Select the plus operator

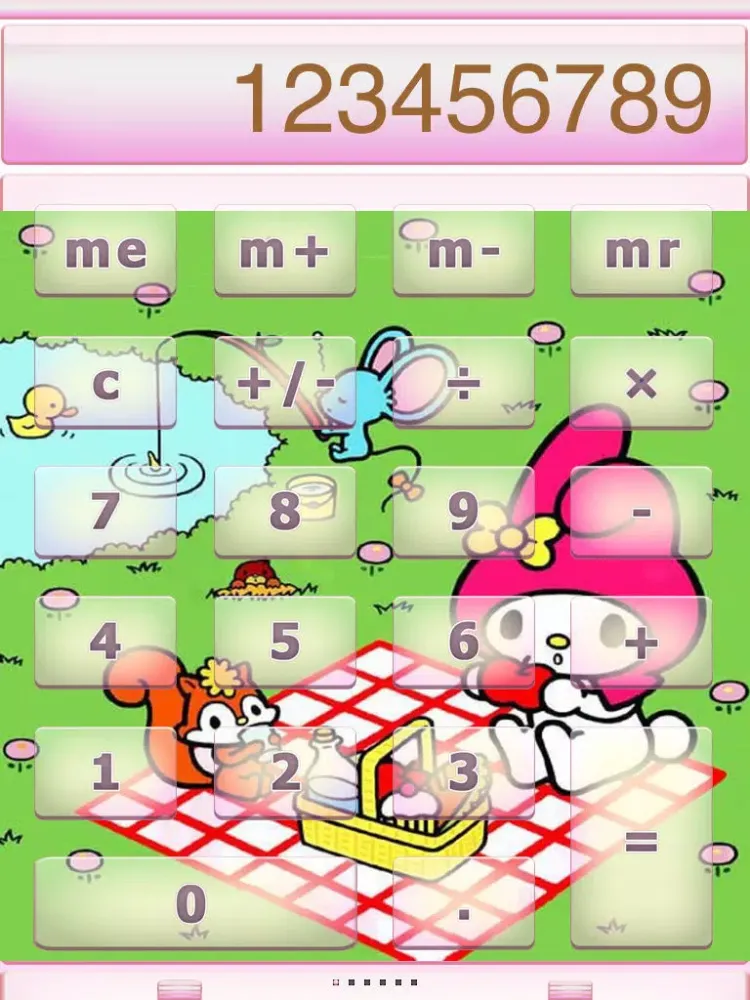coord(641,641)
